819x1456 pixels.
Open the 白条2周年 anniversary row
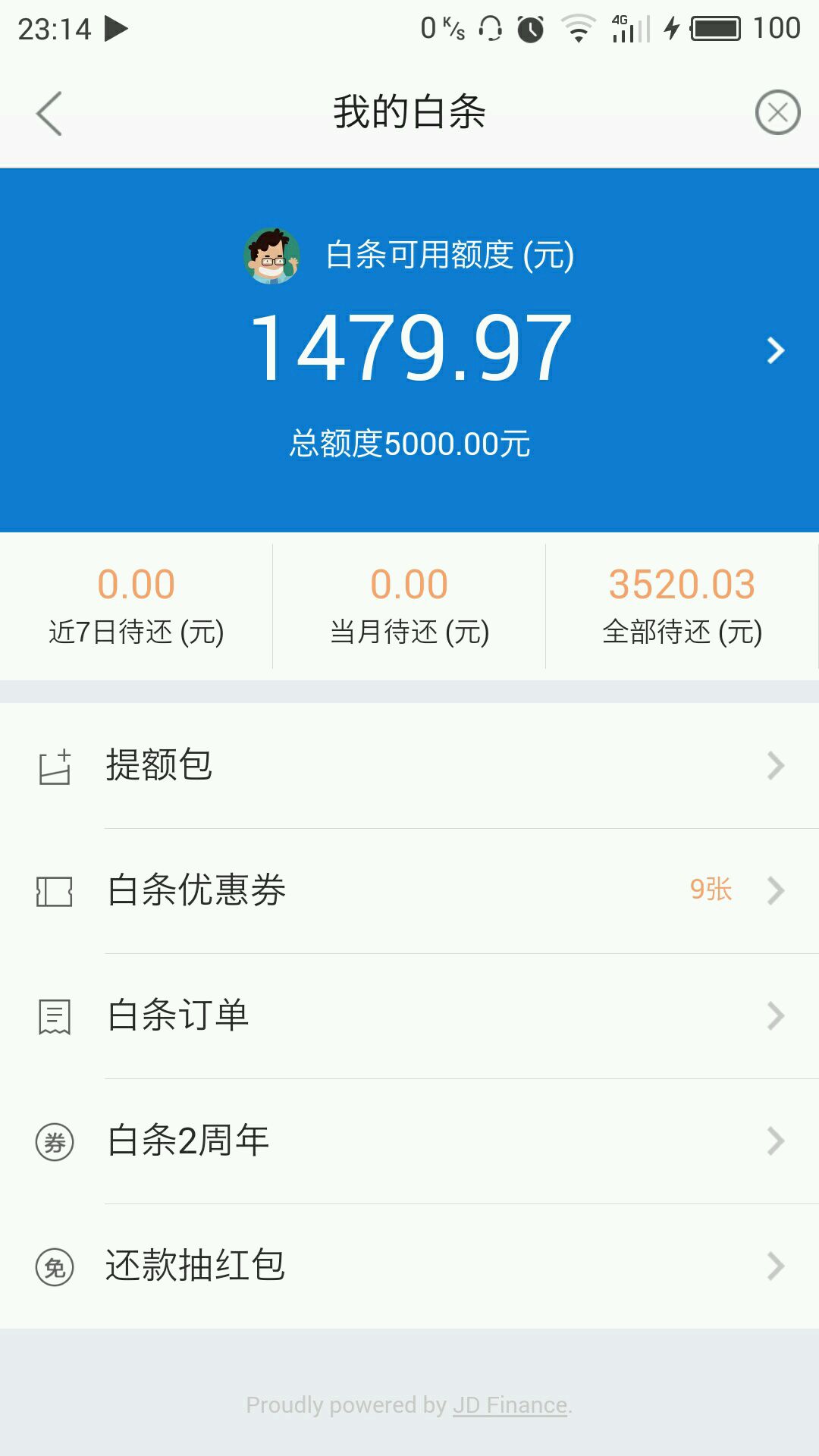point(409,1141)
